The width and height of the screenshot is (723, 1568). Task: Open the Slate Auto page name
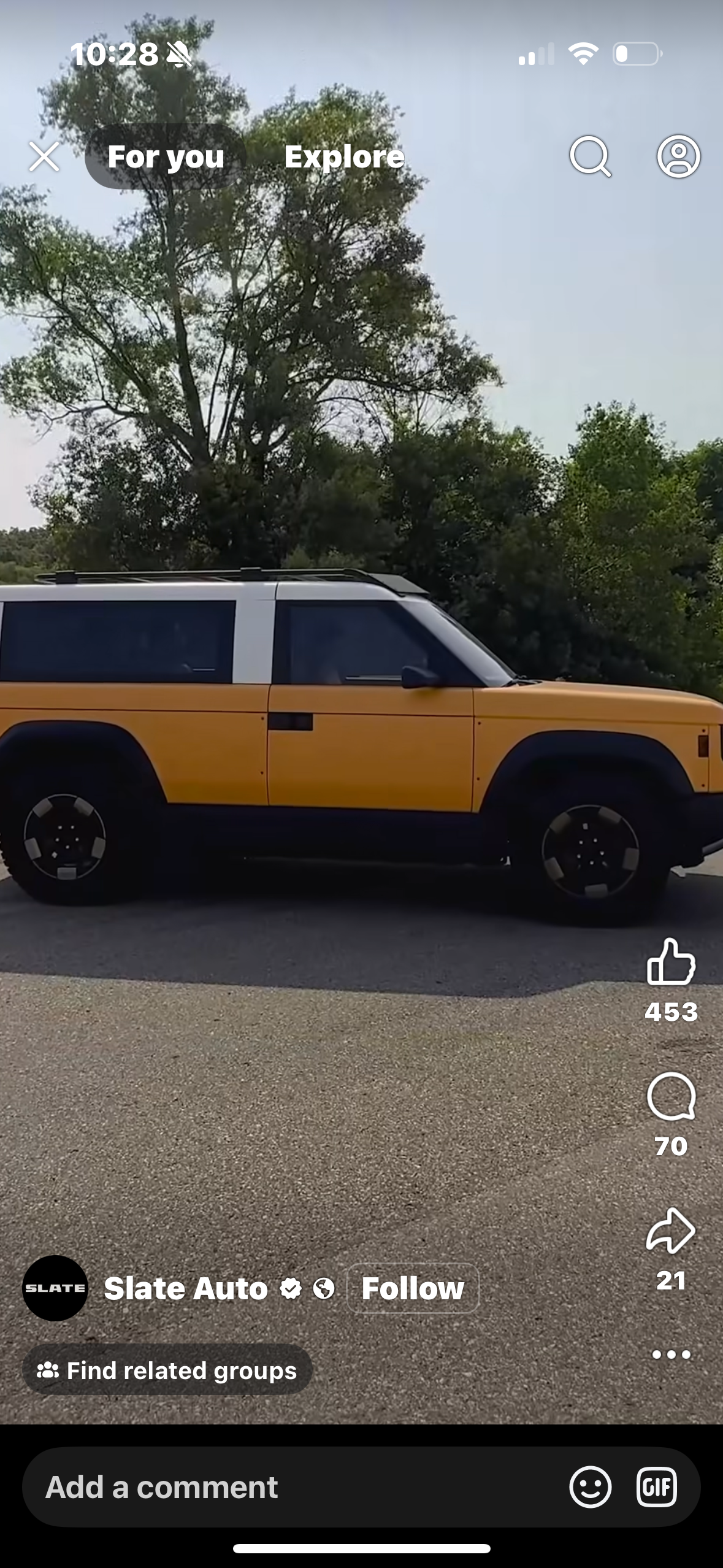click(186, 1288)
